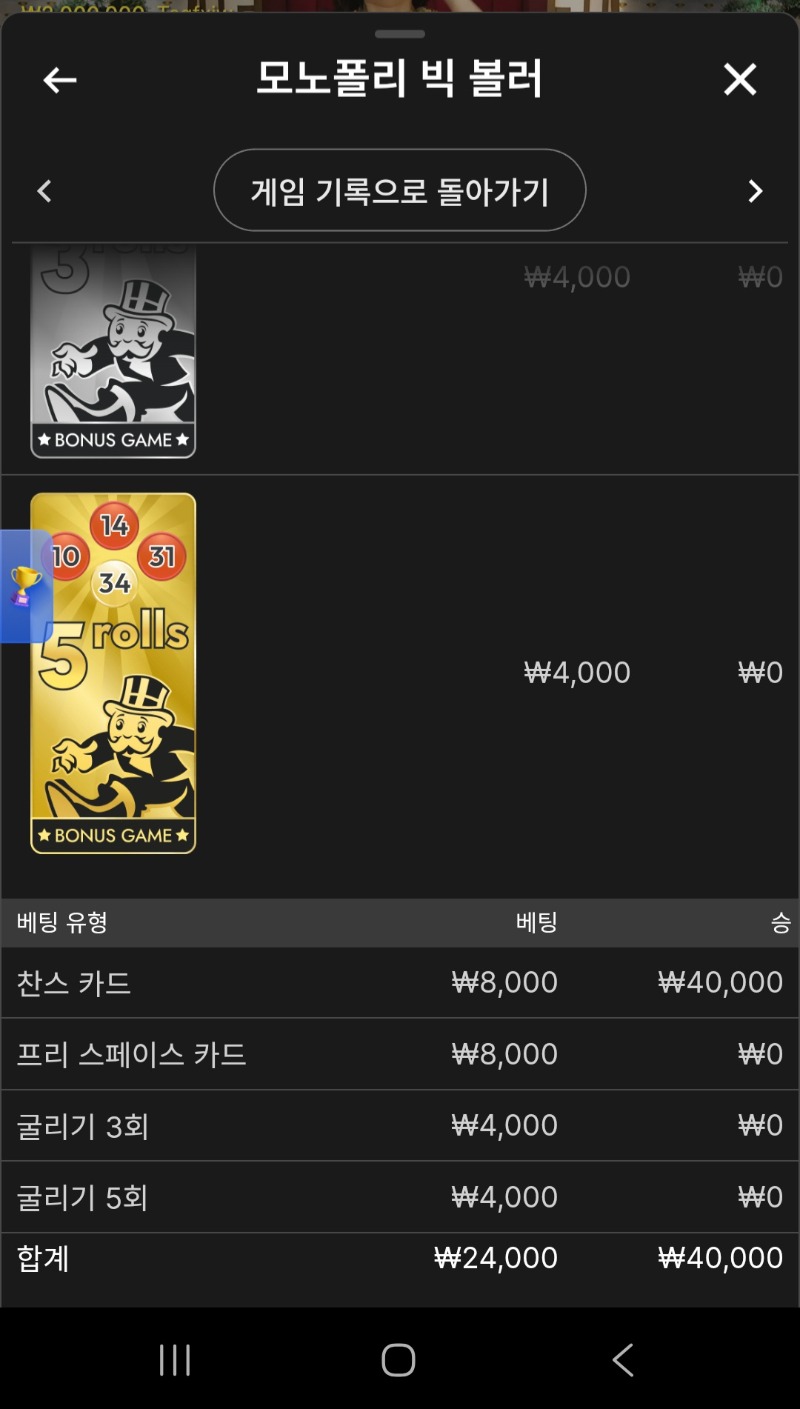
Task: Open the trophy side tab
Action: pyautogui.click(x=25, y=586)
